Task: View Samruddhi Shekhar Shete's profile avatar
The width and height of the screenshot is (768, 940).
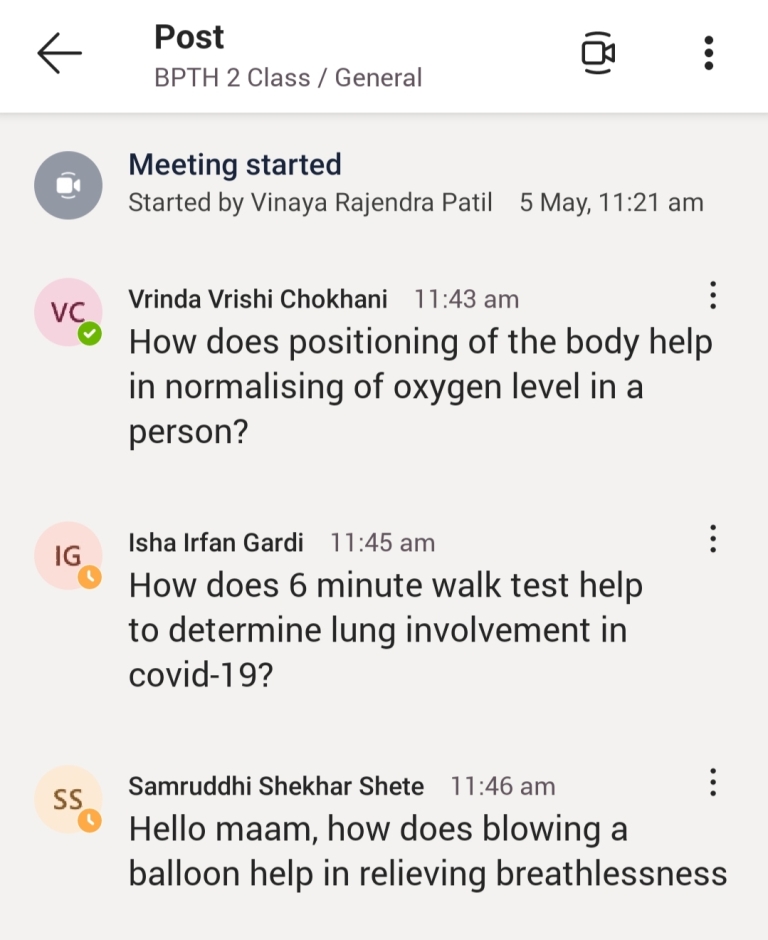Action: (x=68, y=799)
